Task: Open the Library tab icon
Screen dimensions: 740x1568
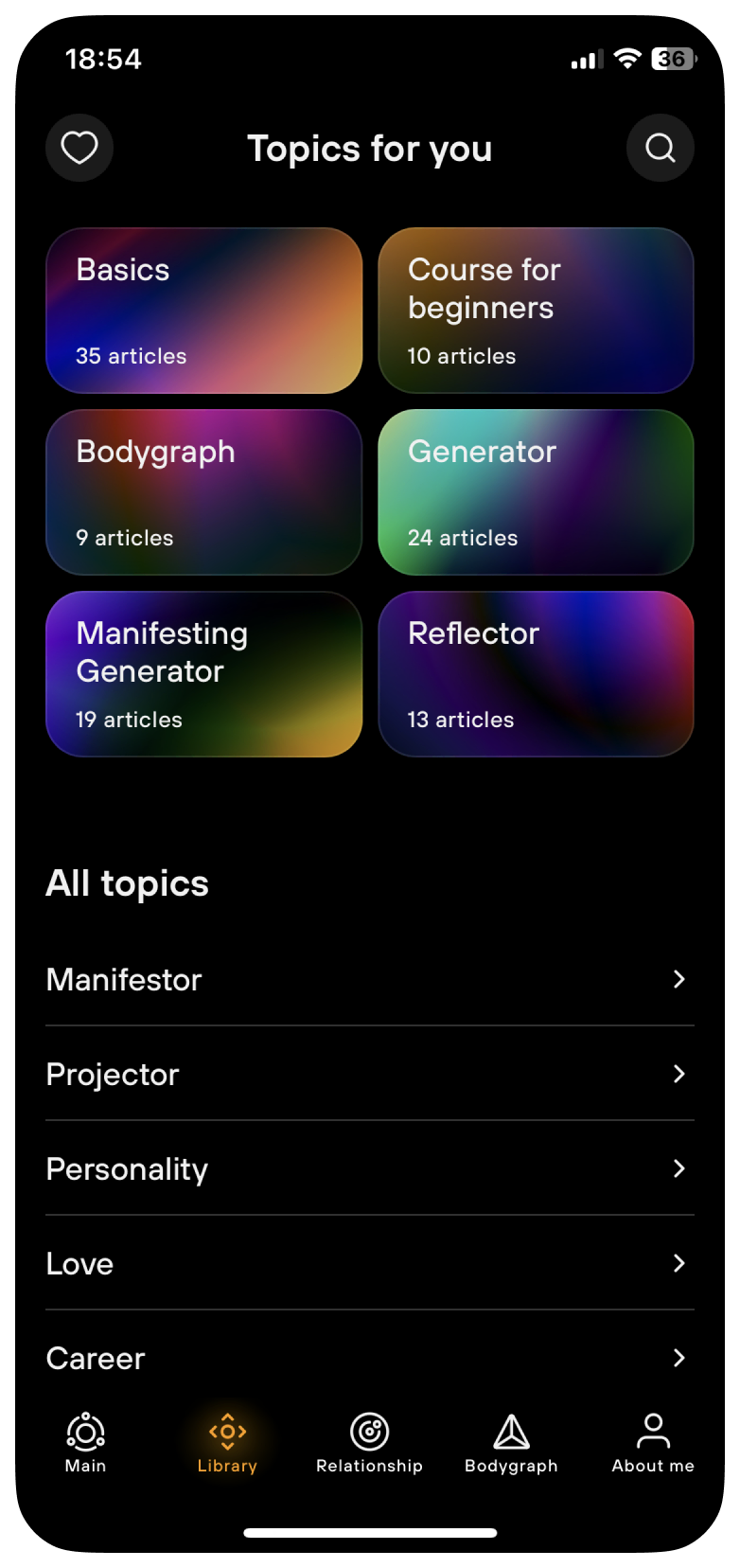Action: 227,1434
